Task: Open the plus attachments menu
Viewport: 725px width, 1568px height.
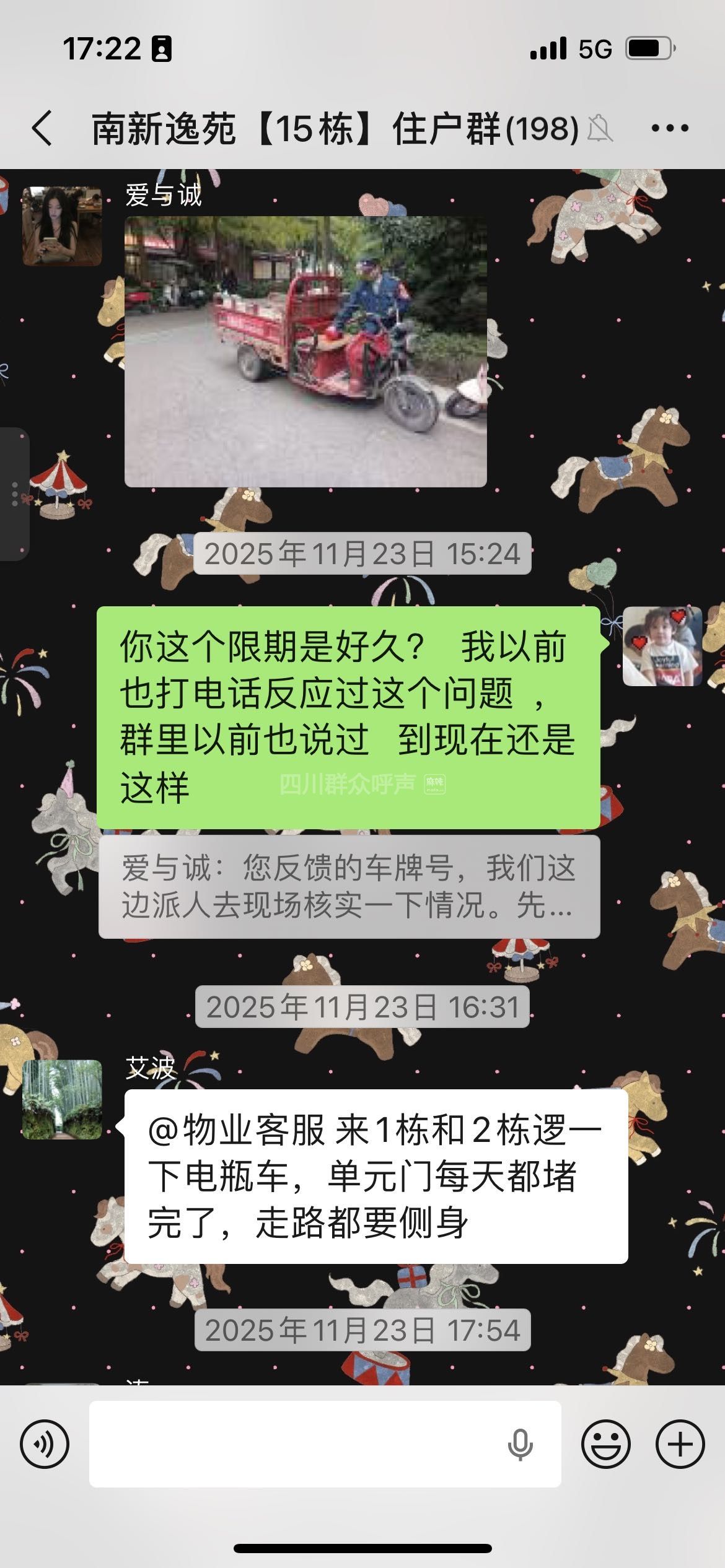Action: click(680, 1445)
